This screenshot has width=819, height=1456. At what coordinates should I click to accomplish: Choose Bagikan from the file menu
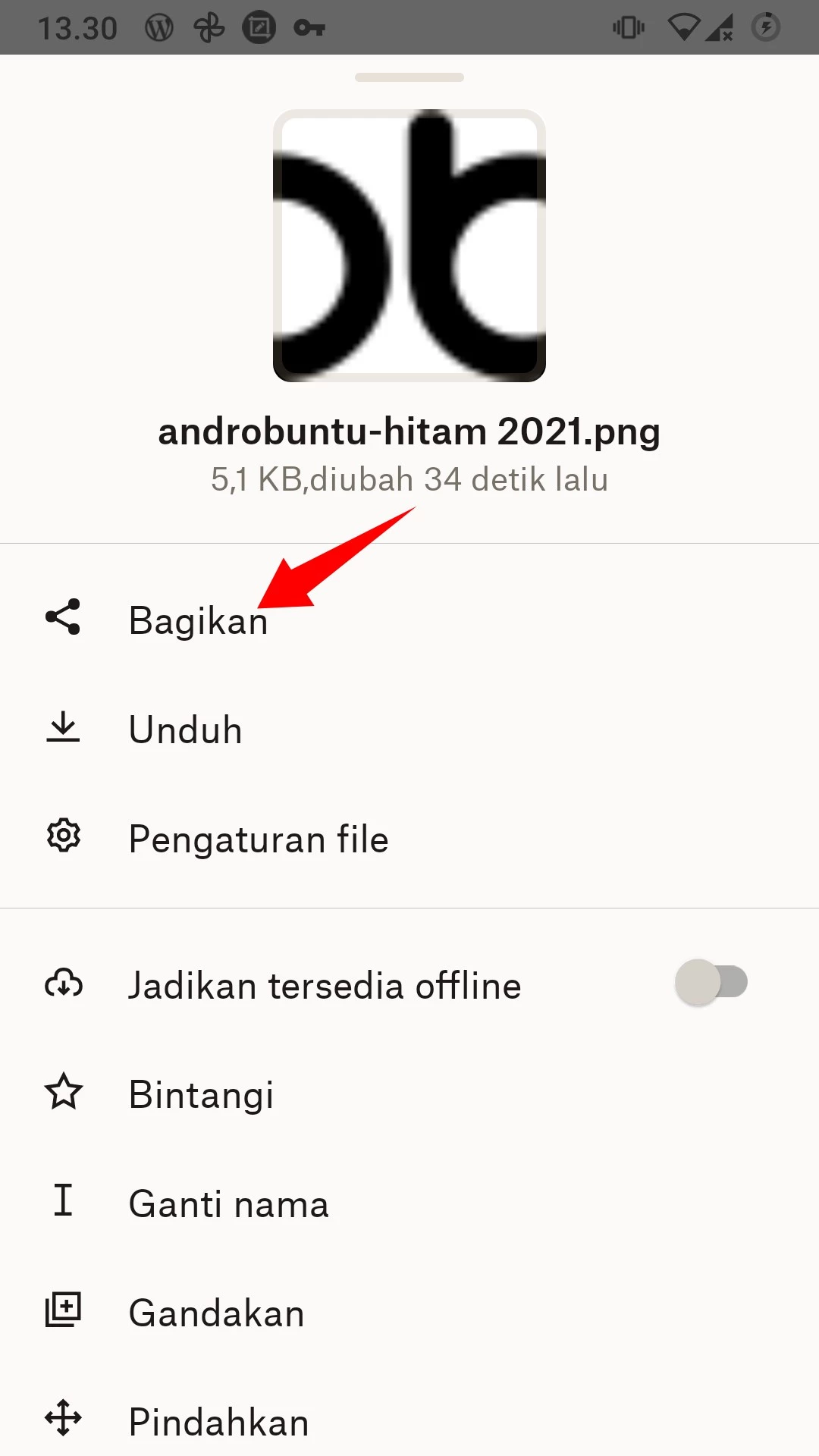coord(199,620)
